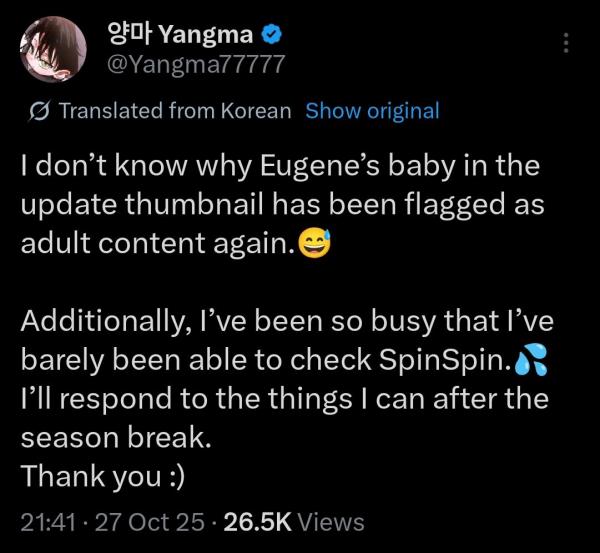Show original Korean text
Viewport: 600px width, 553px height.
pos(371,111)
